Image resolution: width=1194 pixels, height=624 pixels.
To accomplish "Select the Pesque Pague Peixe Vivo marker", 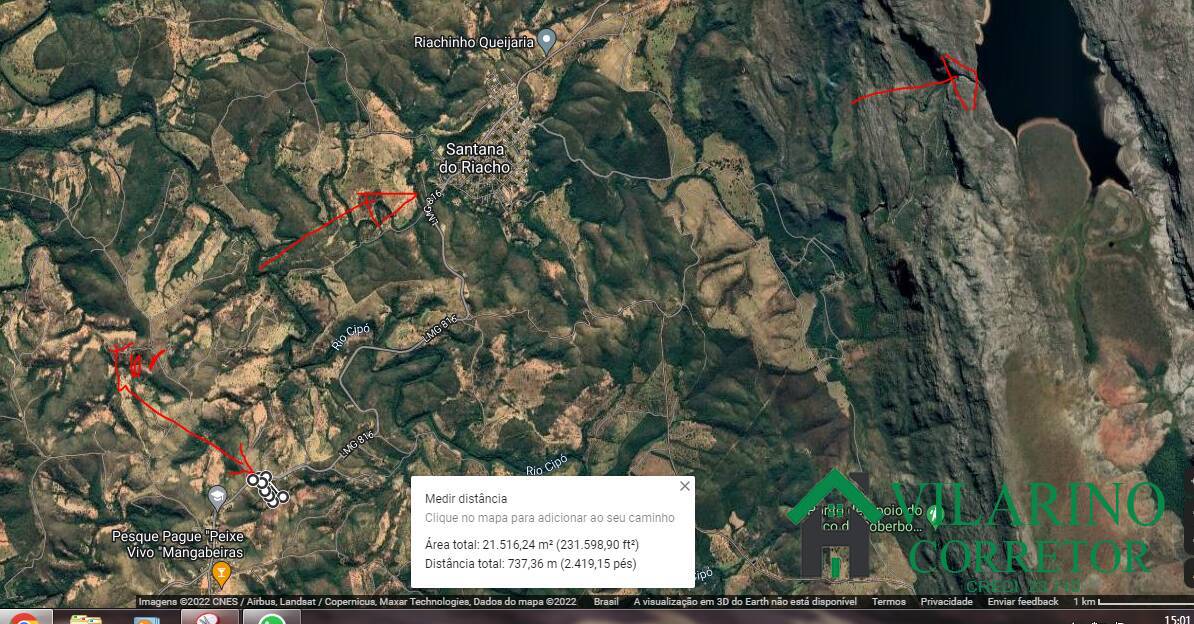I will 217,496.
